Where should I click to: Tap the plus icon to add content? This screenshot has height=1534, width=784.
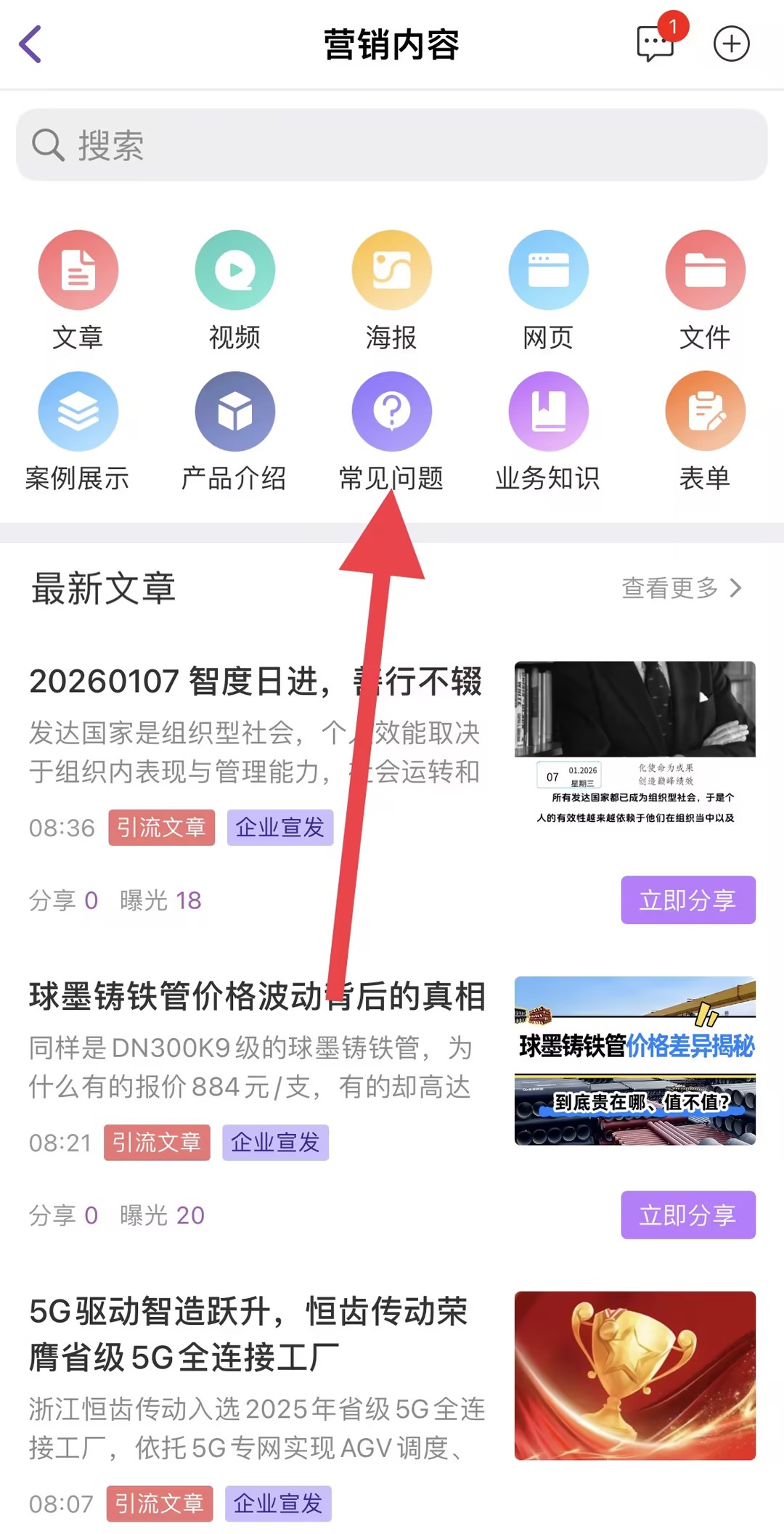click(731, 44)
